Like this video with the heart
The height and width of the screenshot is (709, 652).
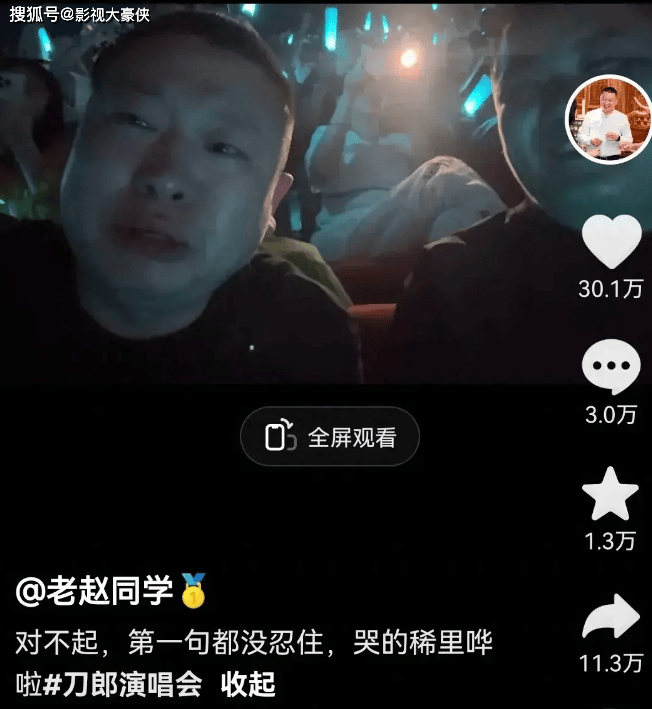tap(610, 243)
